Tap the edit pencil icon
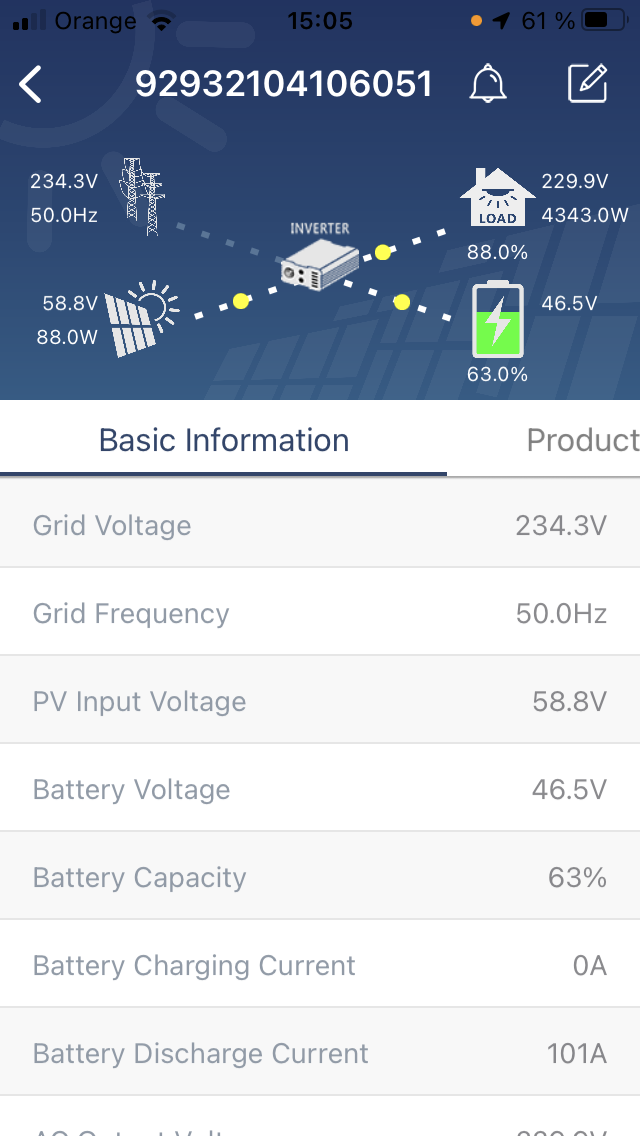The height and width of the screenshot is (1136, 640). (x=587, y=85)
